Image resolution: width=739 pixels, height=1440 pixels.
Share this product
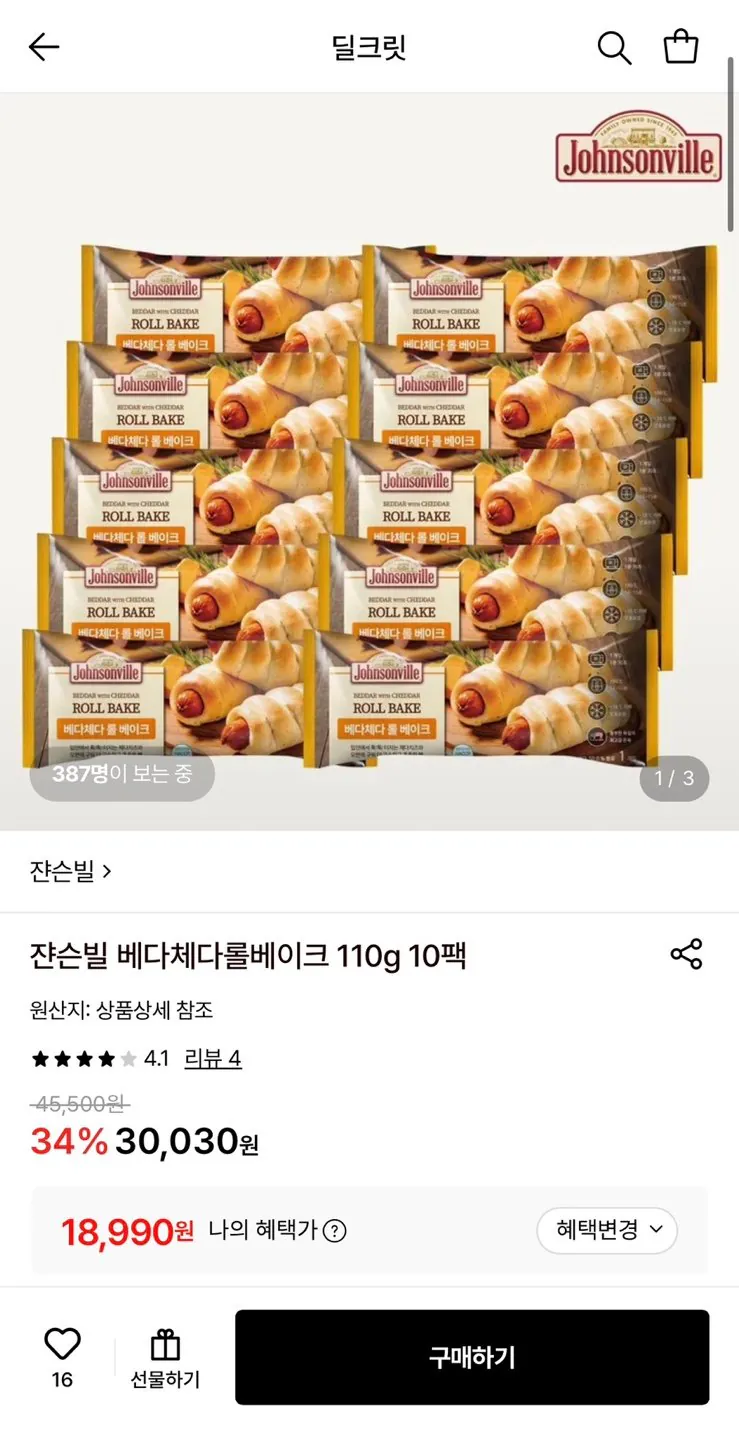686,954
